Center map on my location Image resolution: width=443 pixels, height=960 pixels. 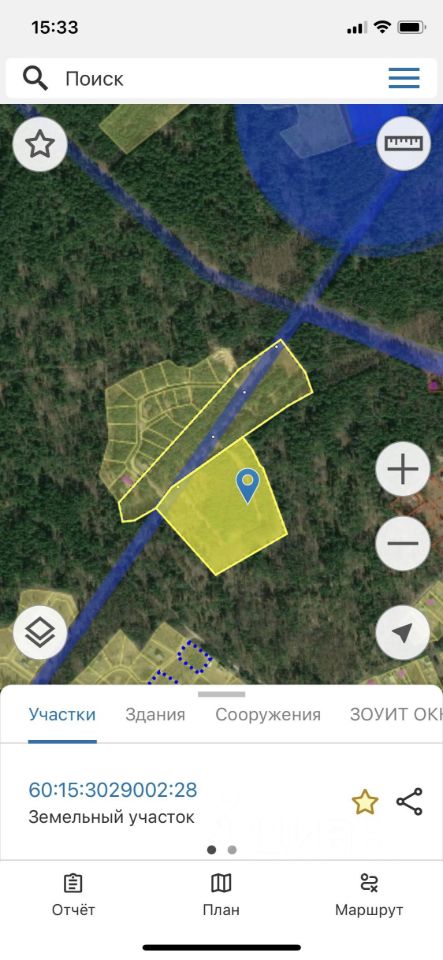tap(403, 633)
